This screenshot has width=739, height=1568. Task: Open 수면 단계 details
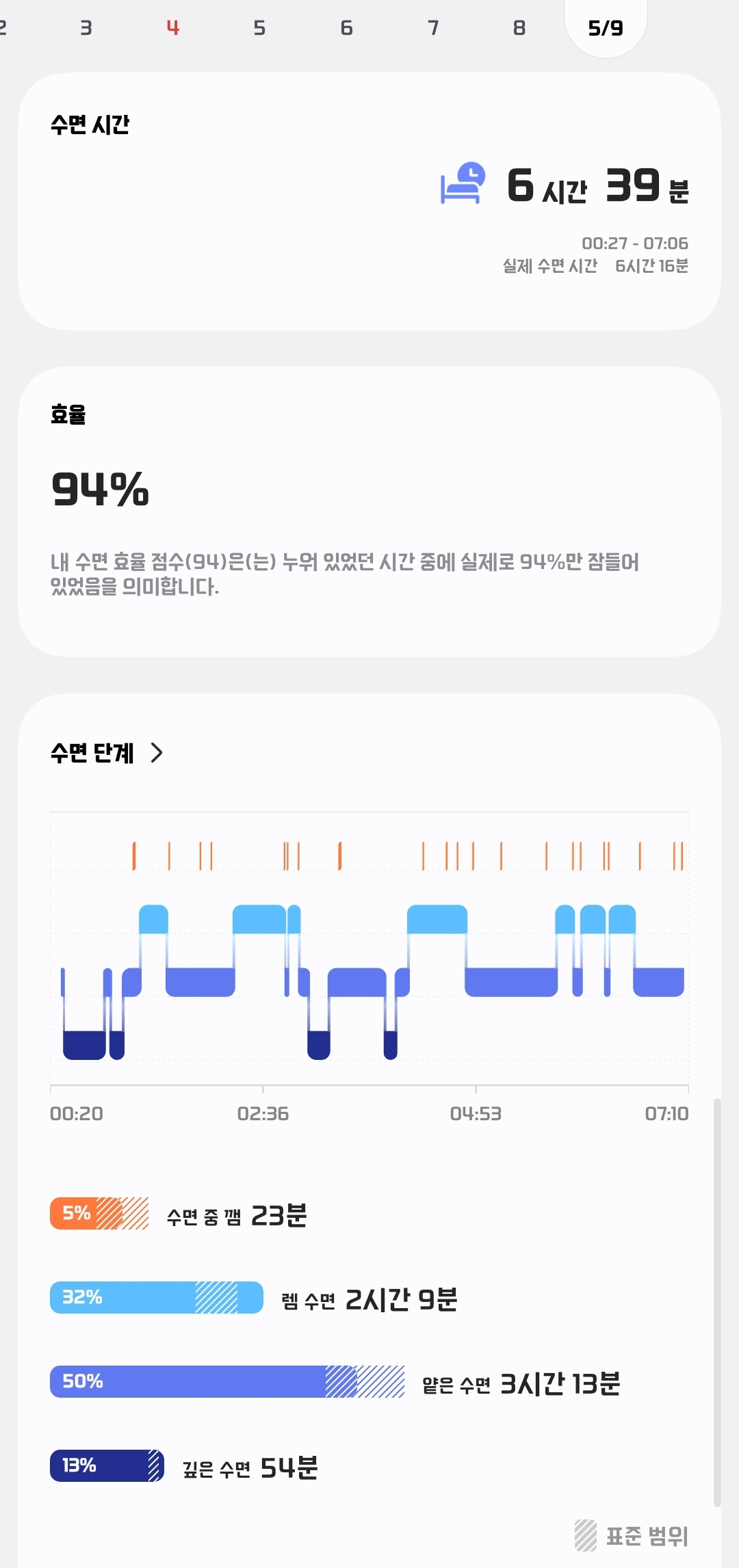click(x=107, y=753)
